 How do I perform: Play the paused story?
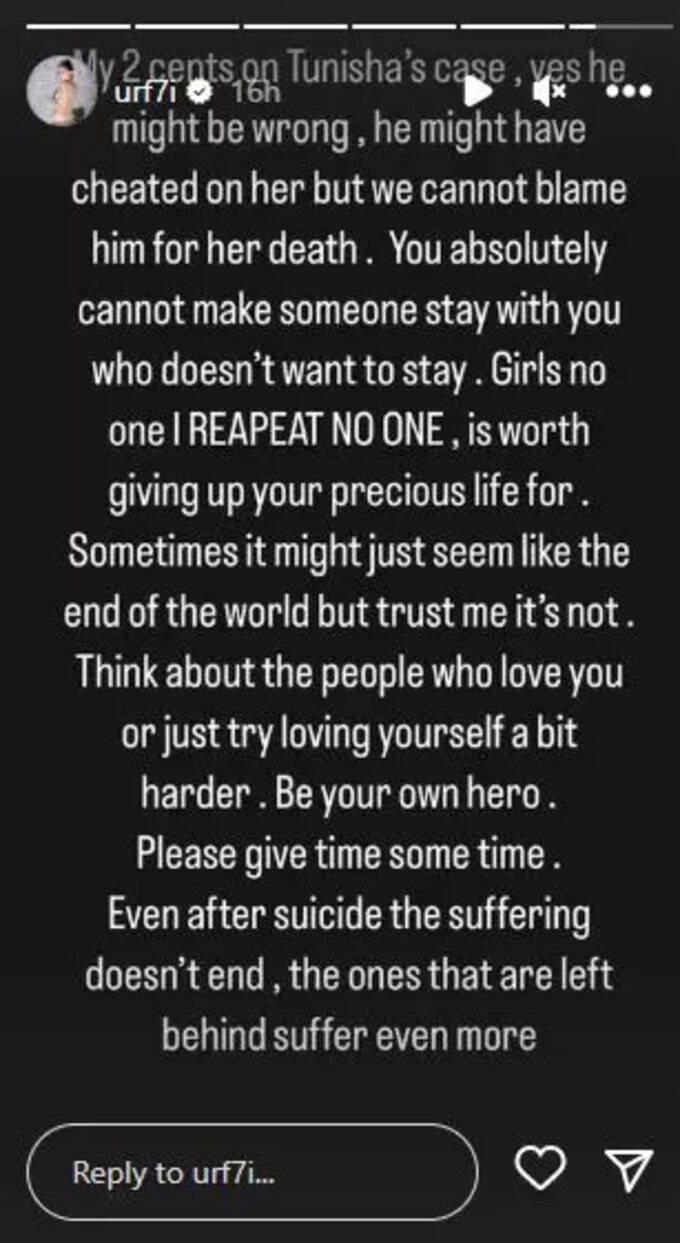(477, 91)
